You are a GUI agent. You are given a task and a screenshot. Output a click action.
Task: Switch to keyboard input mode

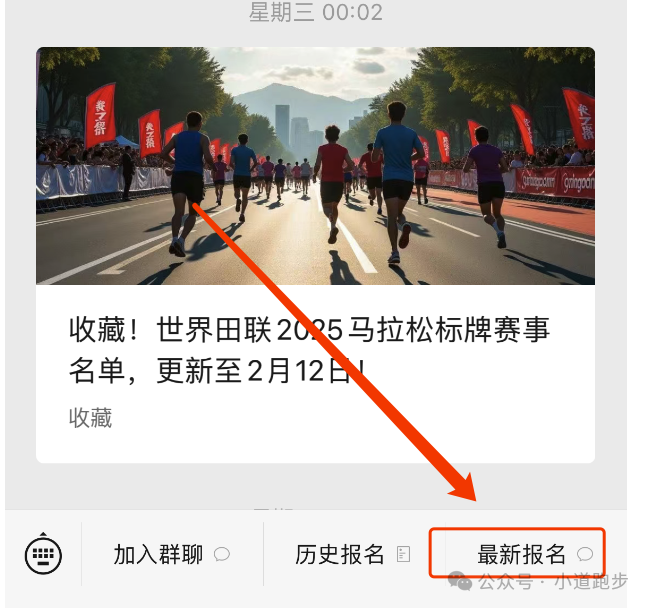coord(43,554)
